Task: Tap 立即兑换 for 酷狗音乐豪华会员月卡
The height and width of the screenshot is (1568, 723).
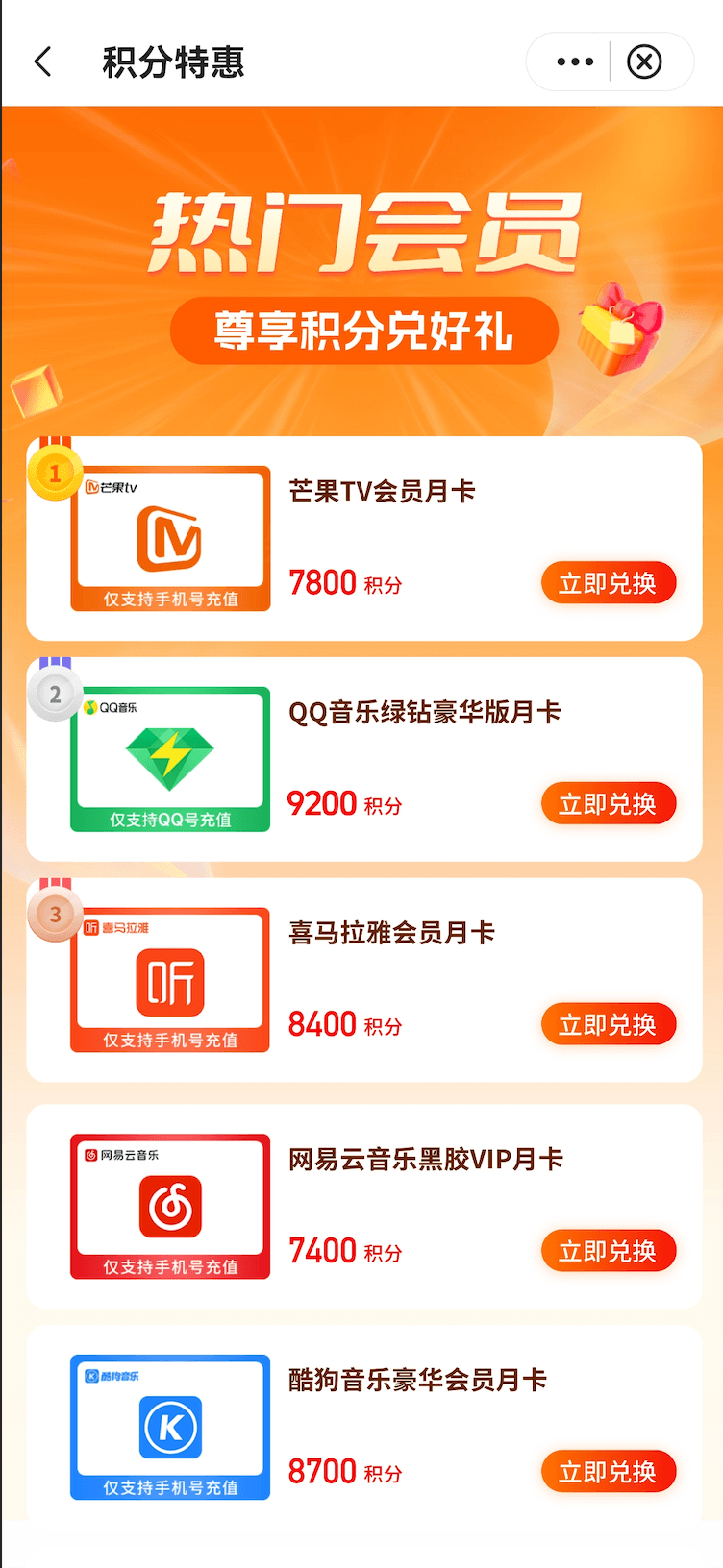Action: click(x=608, y=1471)
